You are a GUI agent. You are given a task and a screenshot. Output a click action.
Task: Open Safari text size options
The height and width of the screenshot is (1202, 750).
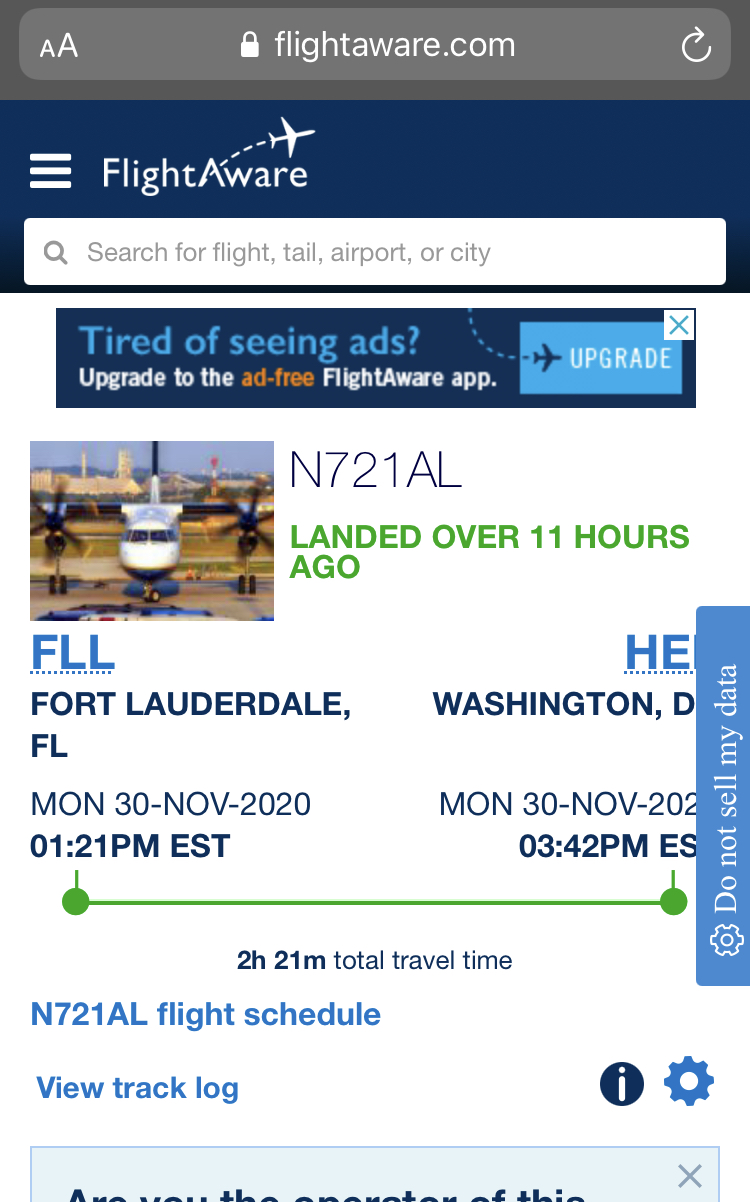tap(59, 47)
